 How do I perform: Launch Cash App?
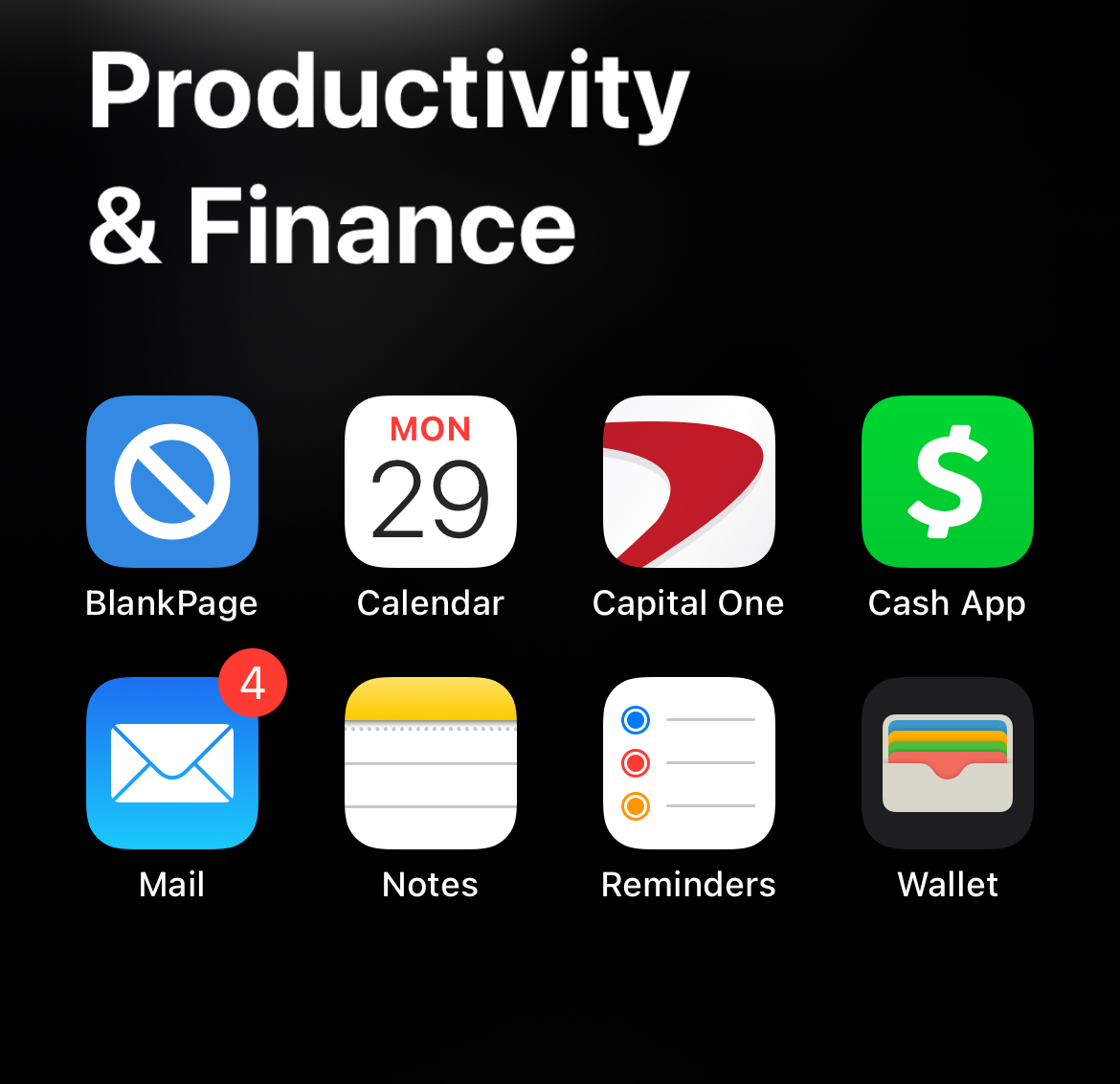[948, 482]
